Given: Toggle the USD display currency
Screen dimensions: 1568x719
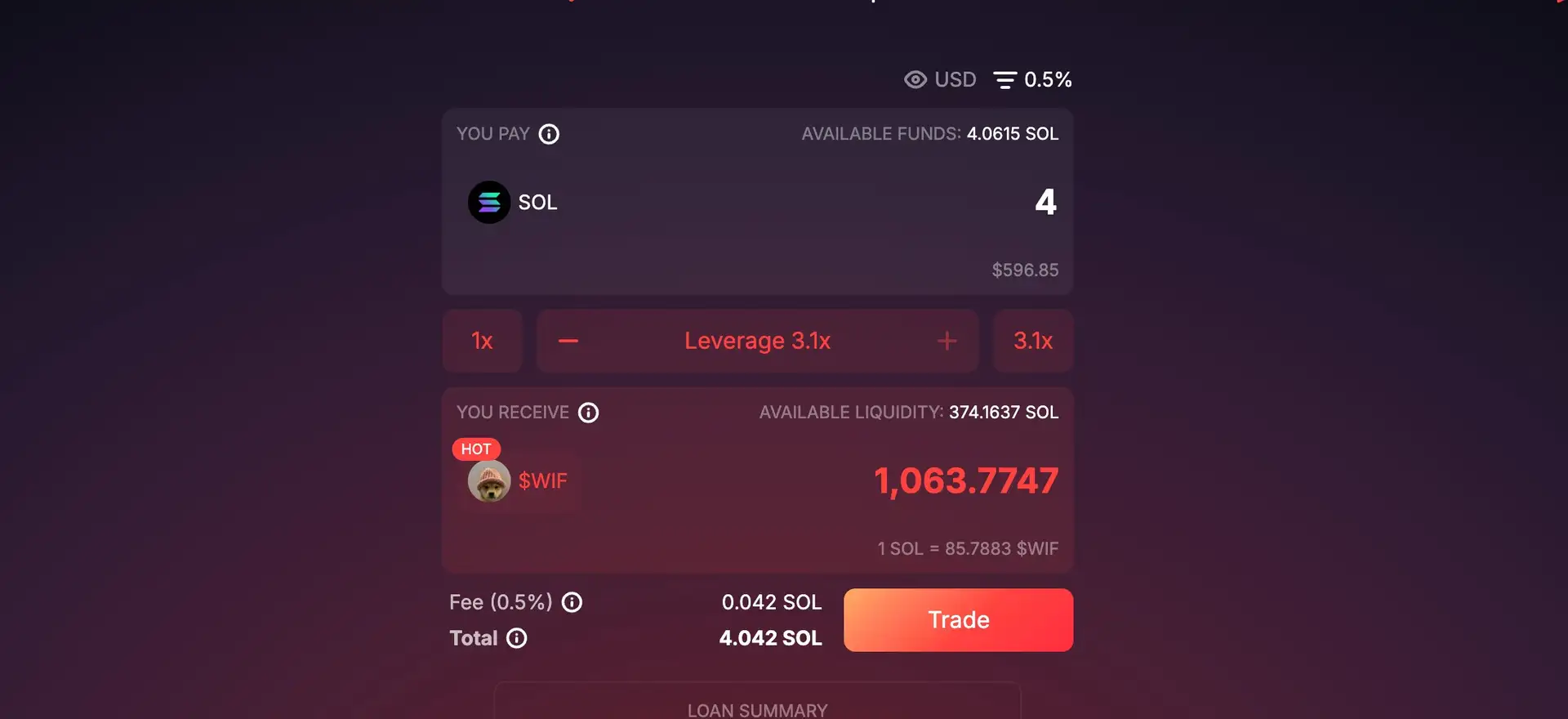Looking at the screenshot, I should tap(940, 79).
